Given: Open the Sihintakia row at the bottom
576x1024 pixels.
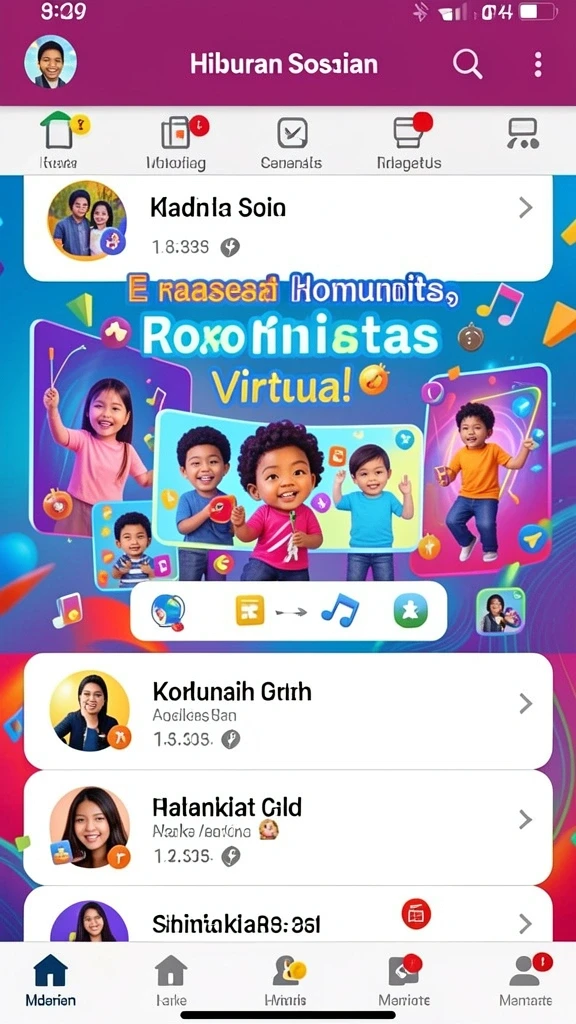Looking at the screenshot, I should (288, 914).
